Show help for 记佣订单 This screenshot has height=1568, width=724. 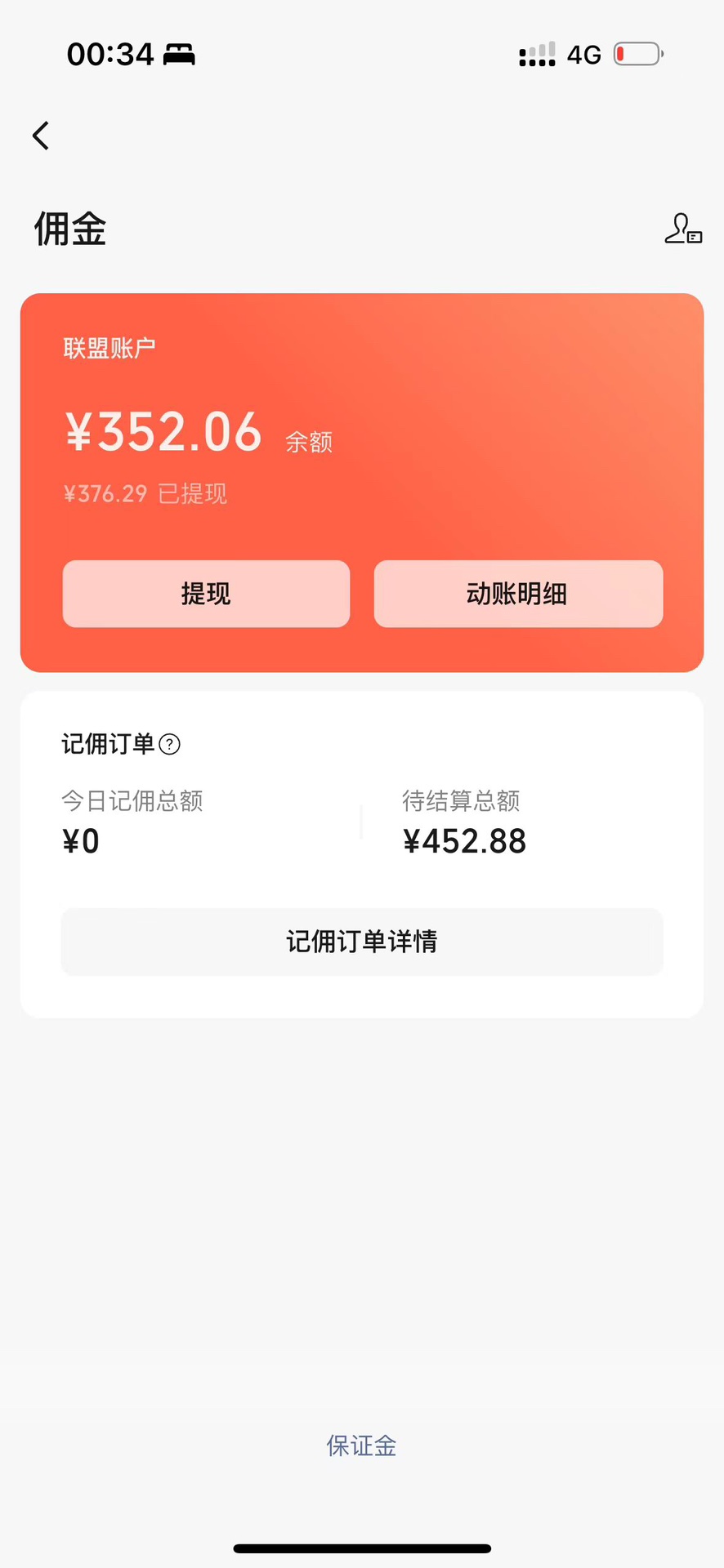pyautogui.click(x=170, y=744)
